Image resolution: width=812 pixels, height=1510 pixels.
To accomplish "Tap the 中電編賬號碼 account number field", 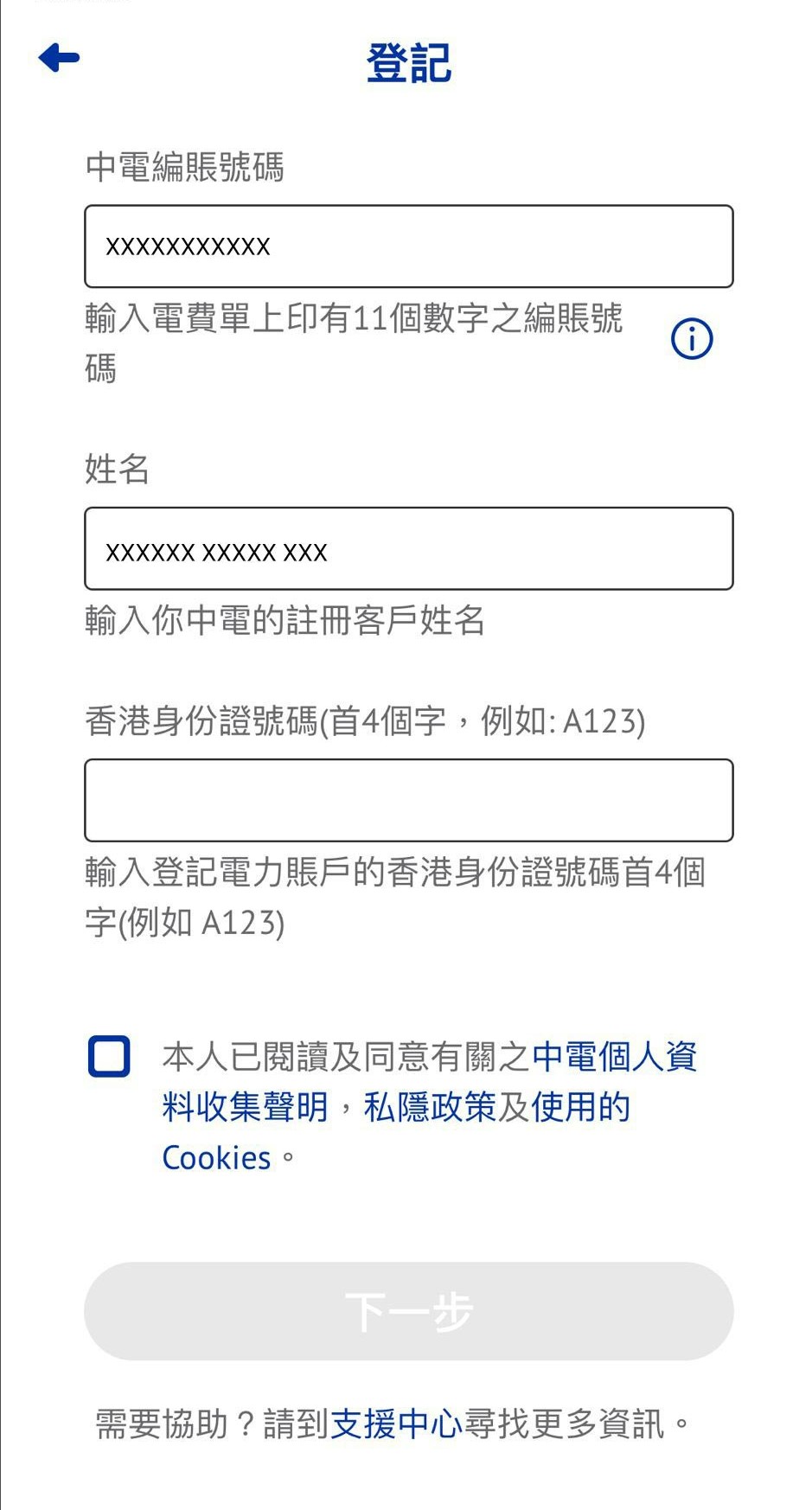I will click(x=408, y=246).
